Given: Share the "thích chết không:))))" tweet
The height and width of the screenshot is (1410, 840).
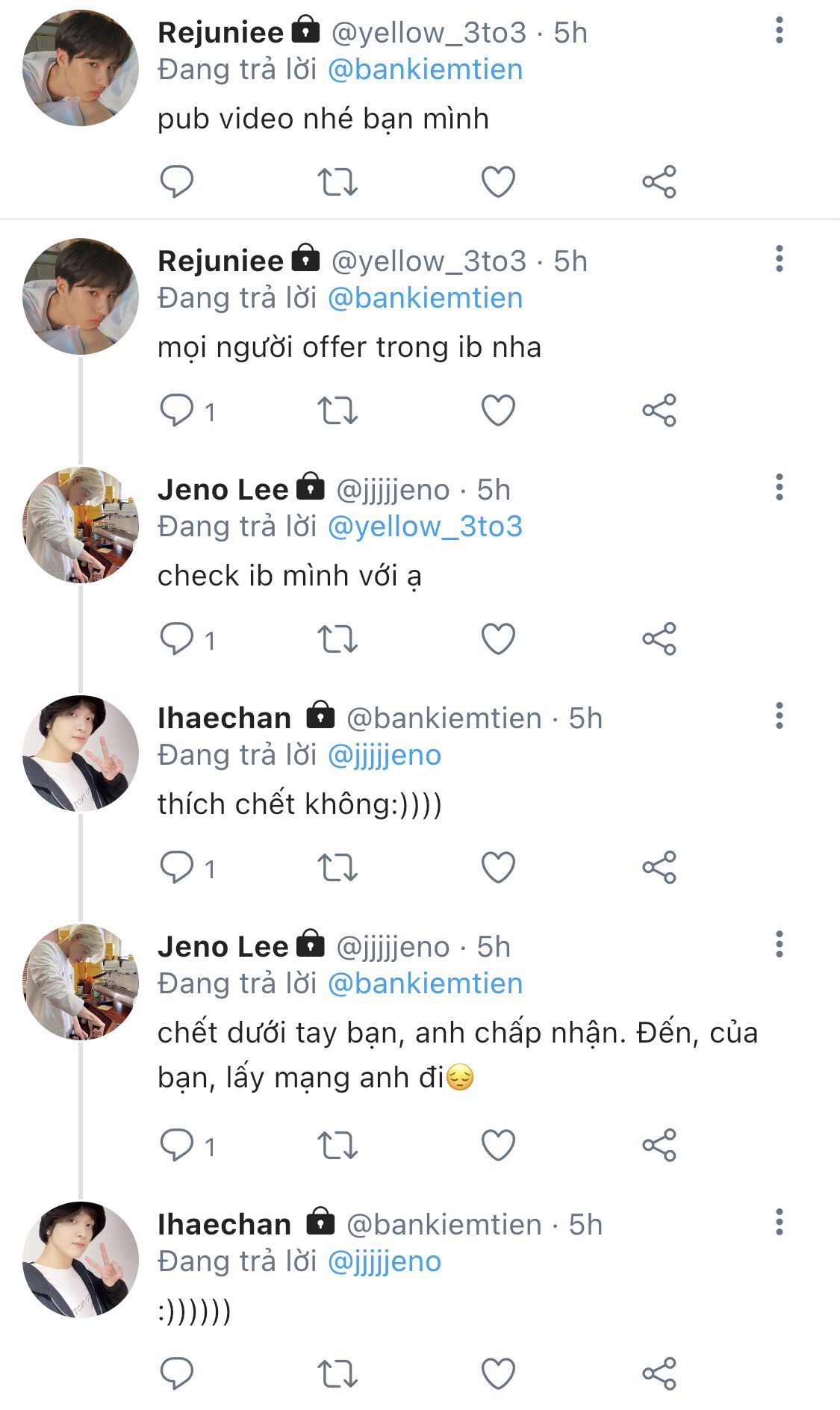Looking at the screenshot, I should click(x=659, y=867).
